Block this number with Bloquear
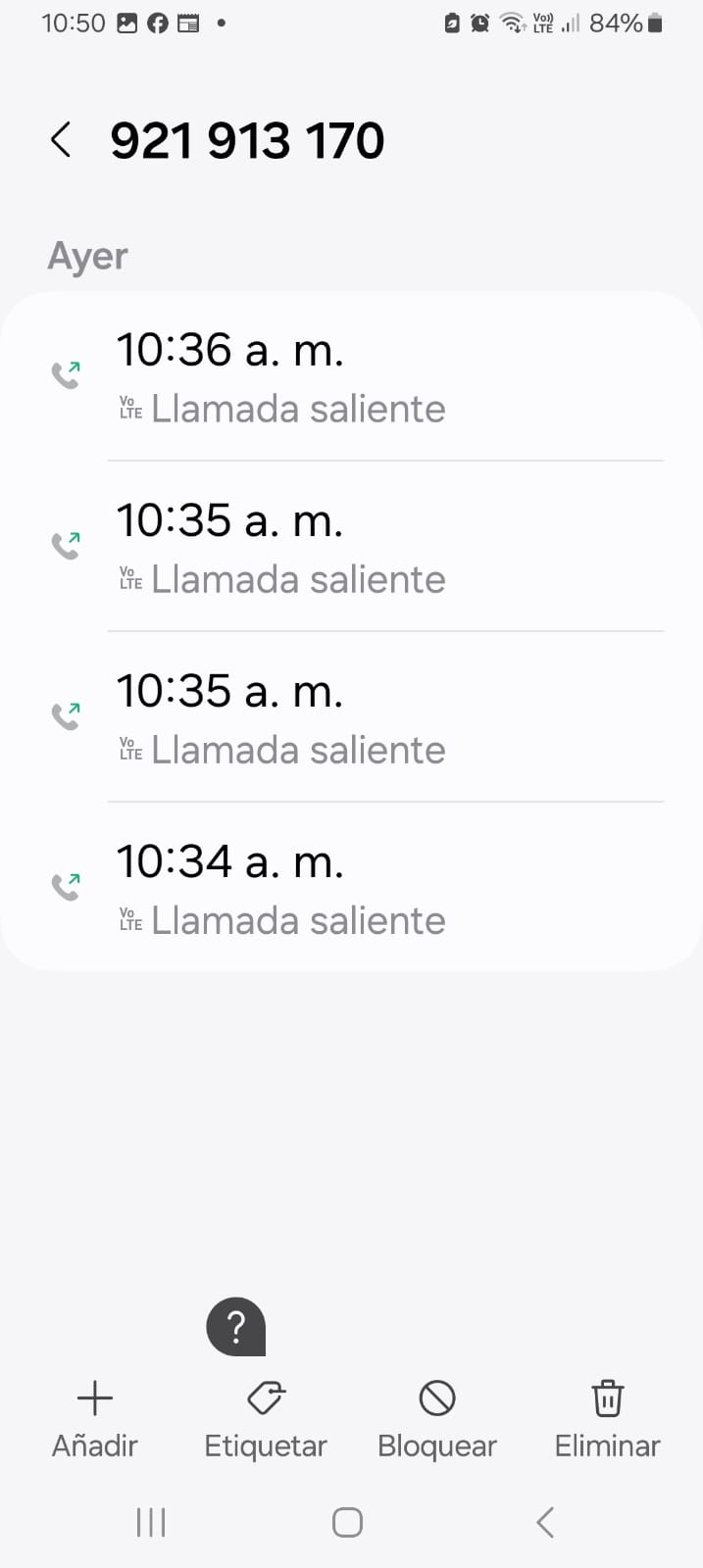Screen dimensions: 703x1568 click(437, 1417)
